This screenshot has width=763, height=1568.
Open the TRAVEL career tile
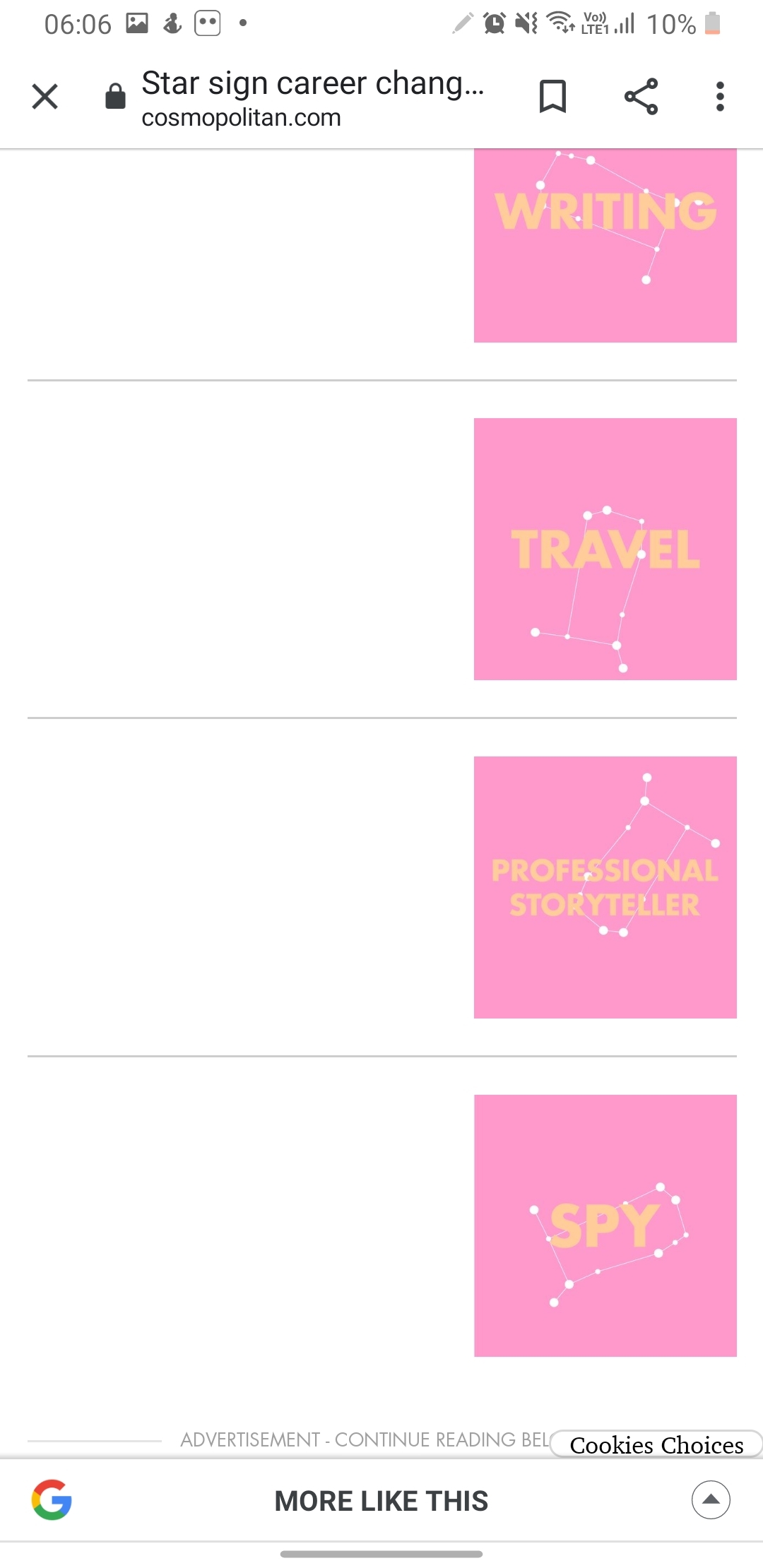tap(605, 549)
